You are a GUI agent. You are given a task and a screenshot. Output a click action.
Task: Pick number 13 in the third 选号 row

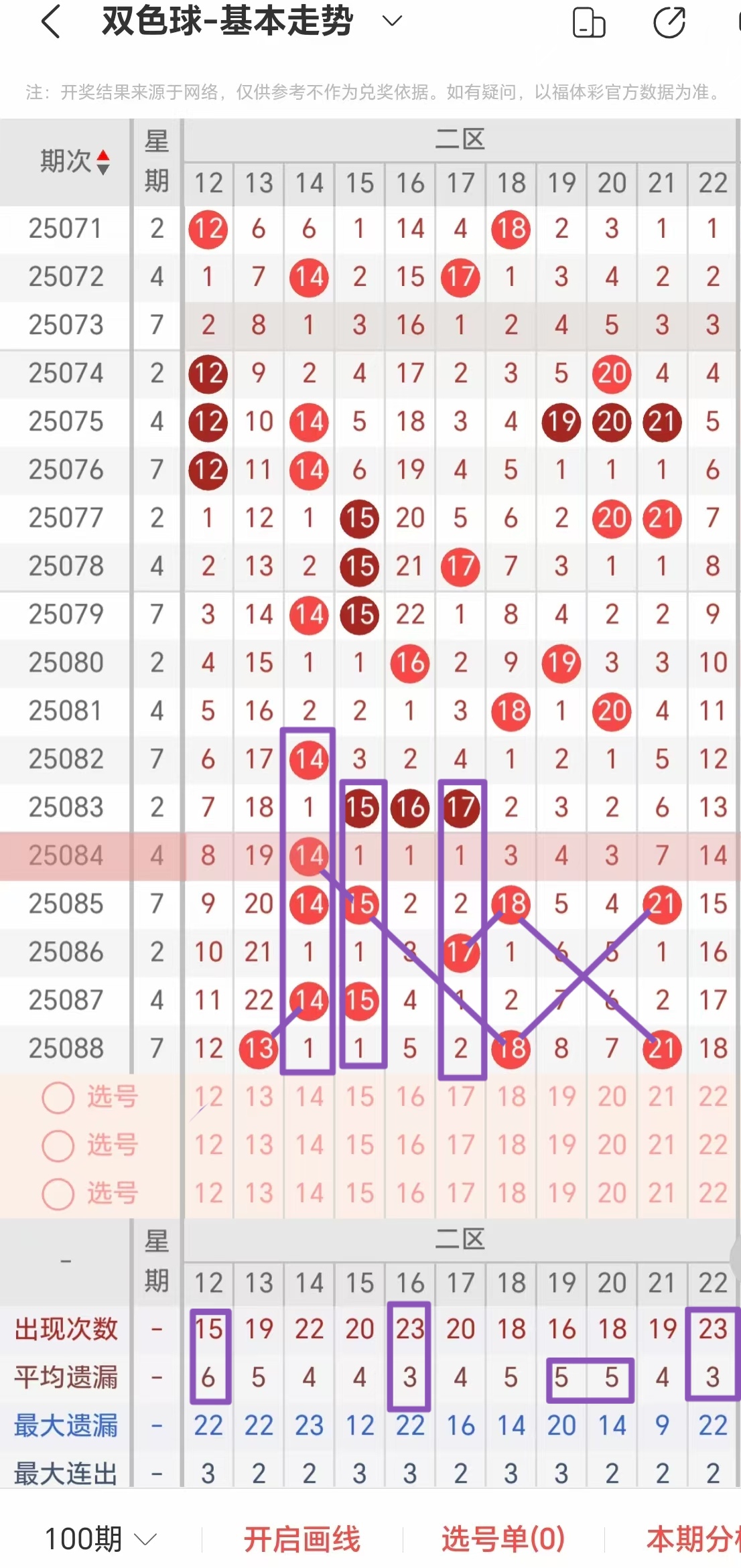259,1194
